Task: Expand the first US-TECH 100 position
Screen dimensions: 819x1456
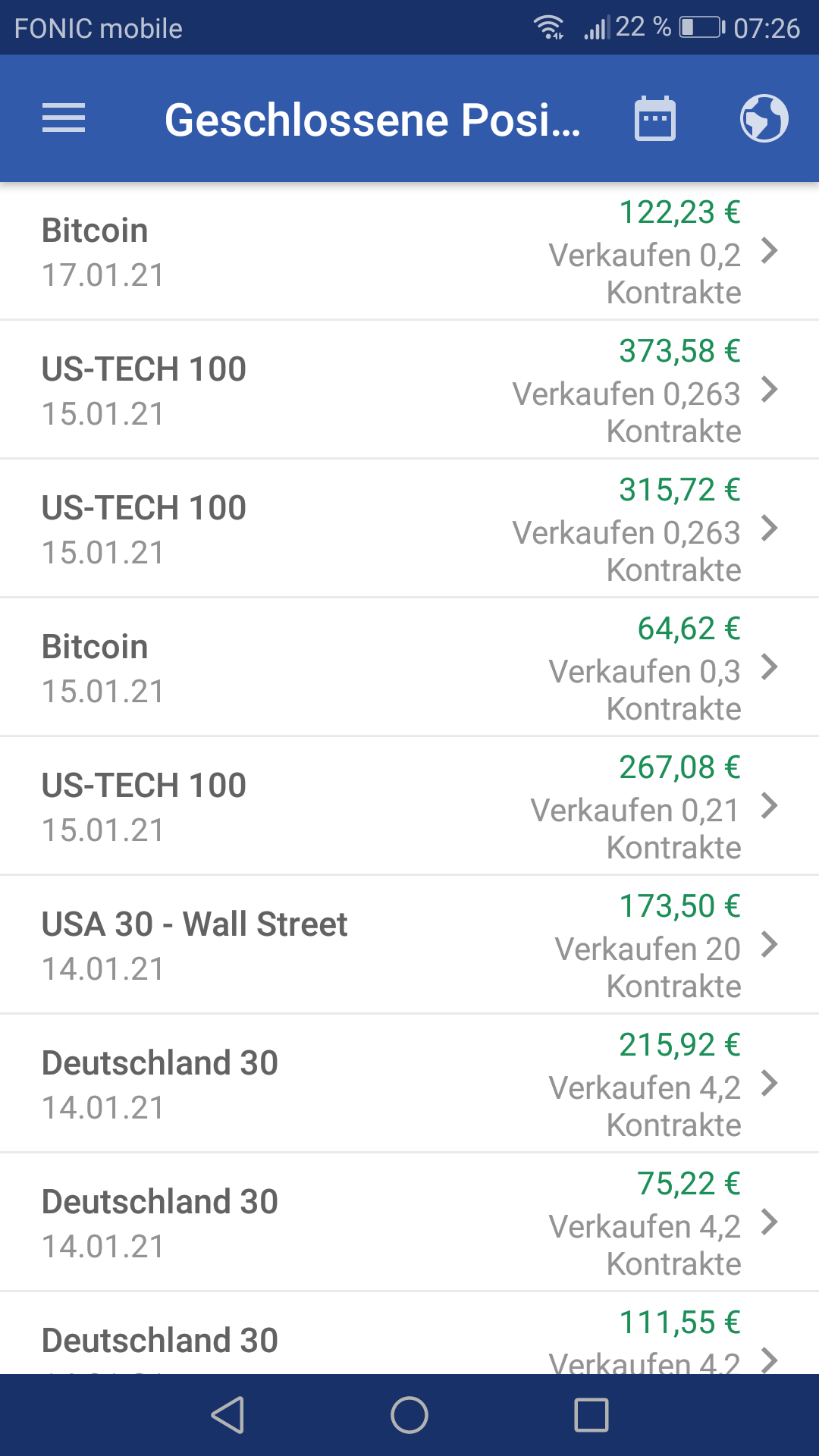Action: coord(409,390)
